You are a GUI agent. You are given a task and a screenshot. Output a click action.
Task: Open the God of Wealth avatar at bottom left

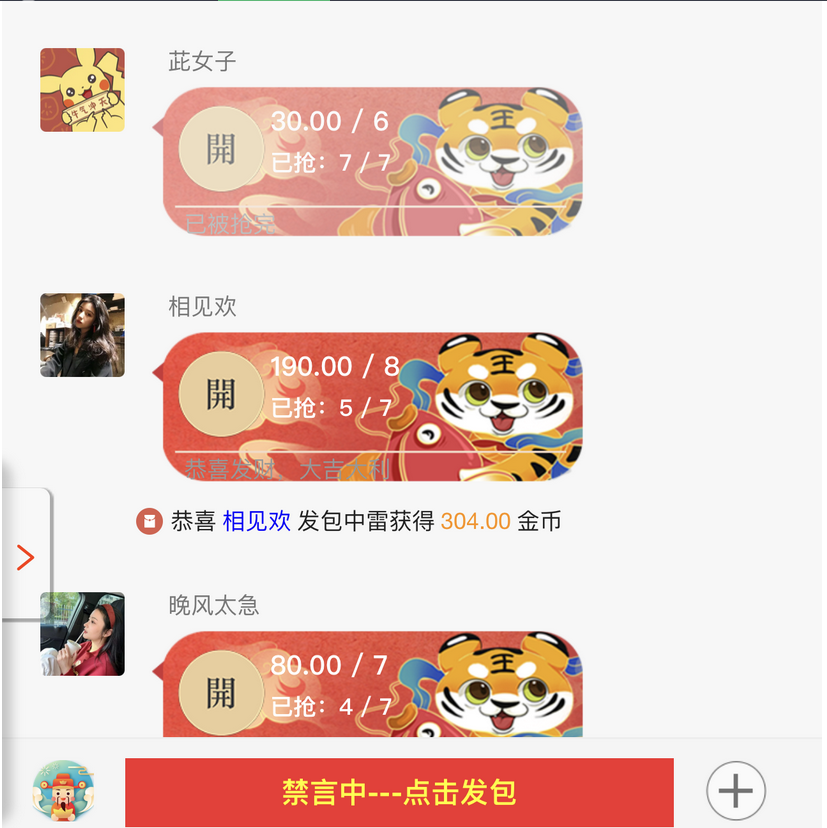pos(62,791)
